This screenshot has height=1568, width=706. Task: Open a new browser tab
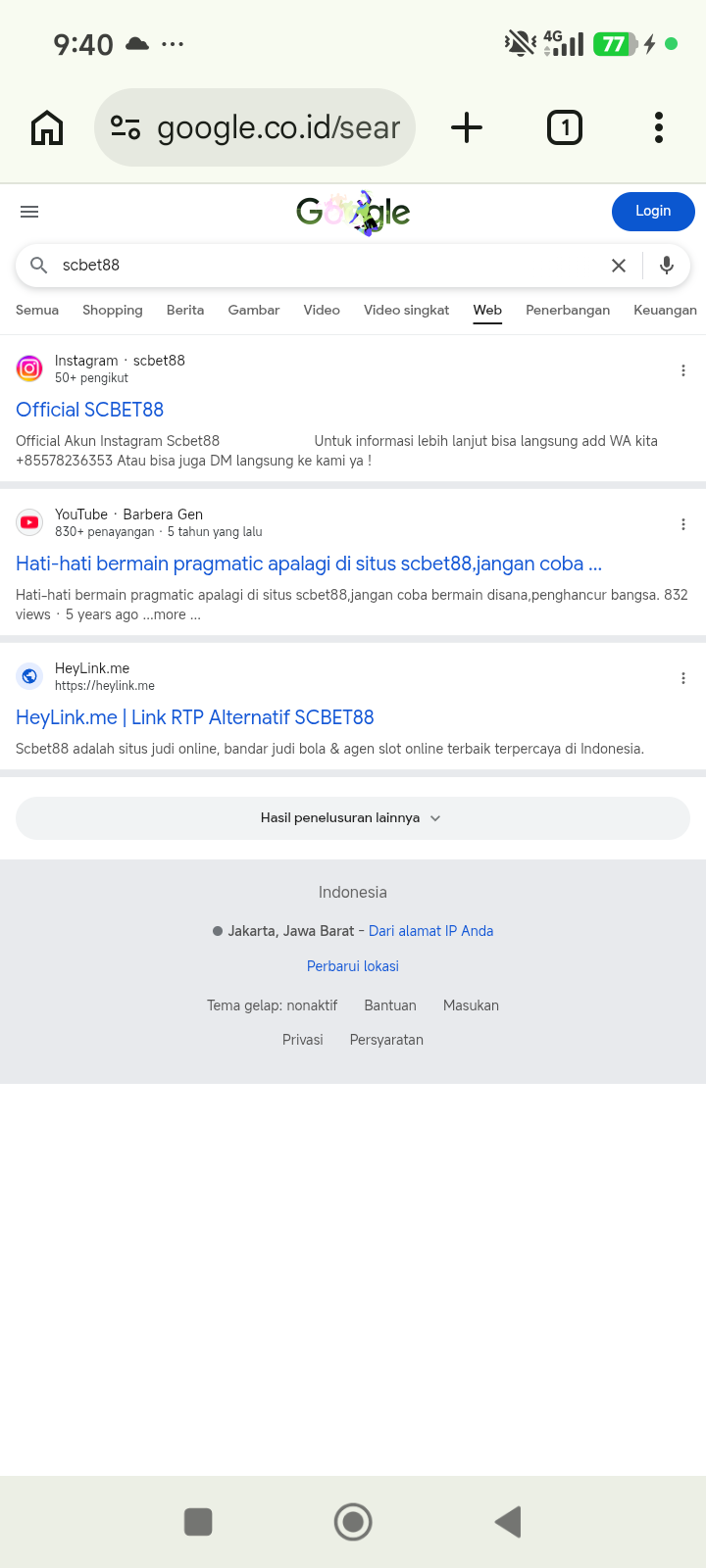point(467,127)
